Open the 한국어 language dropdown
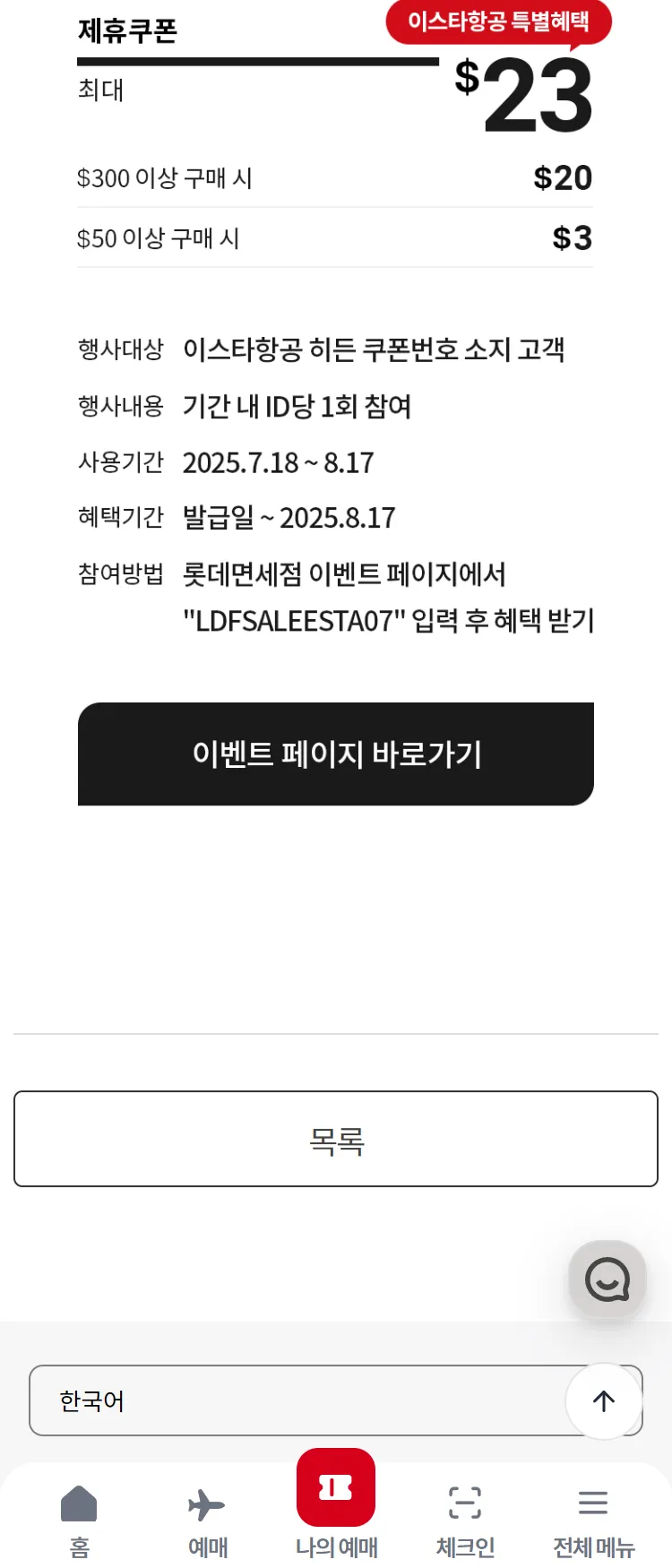 296,1400
